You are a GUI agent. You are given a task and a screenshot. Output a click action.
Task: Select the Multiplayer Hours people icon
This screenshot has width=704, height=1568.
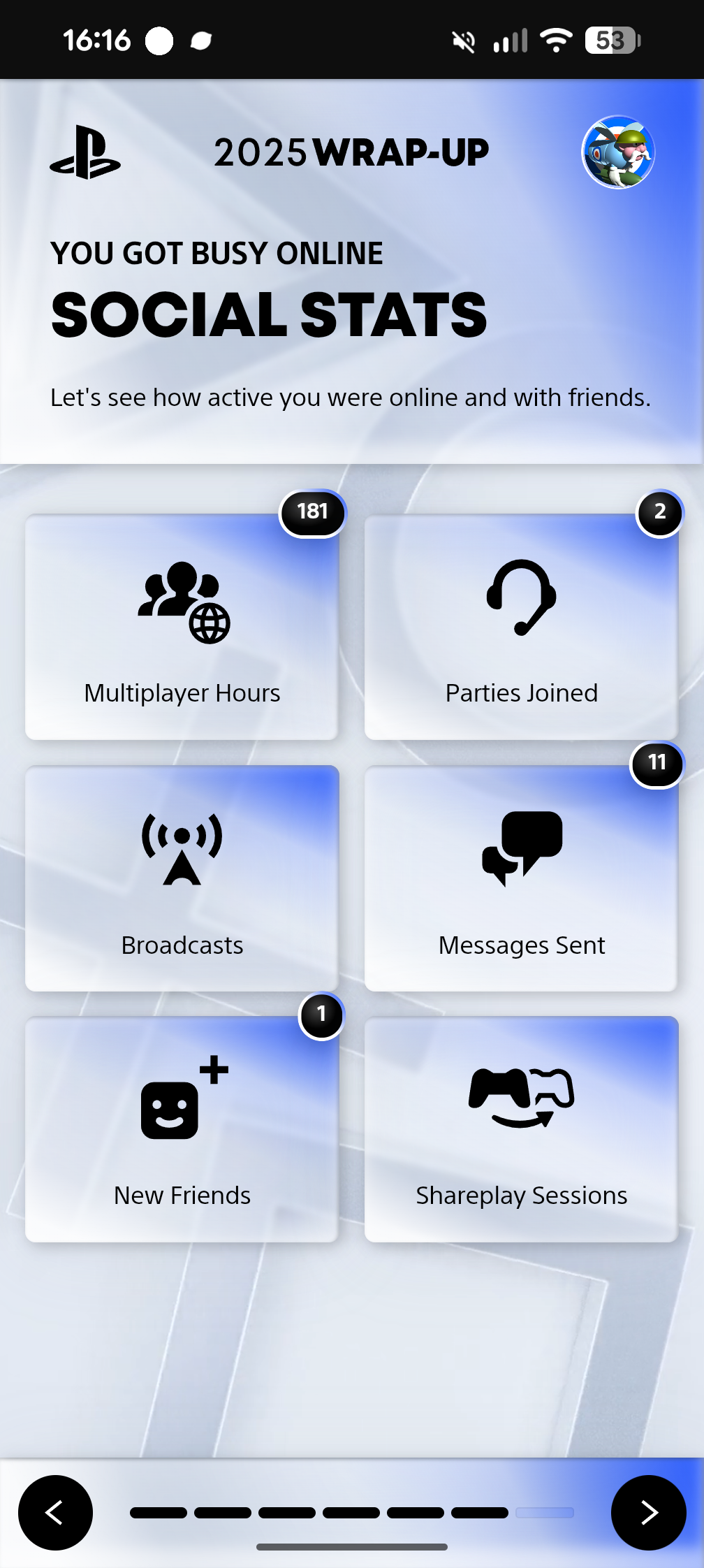(x=182, y=602)
